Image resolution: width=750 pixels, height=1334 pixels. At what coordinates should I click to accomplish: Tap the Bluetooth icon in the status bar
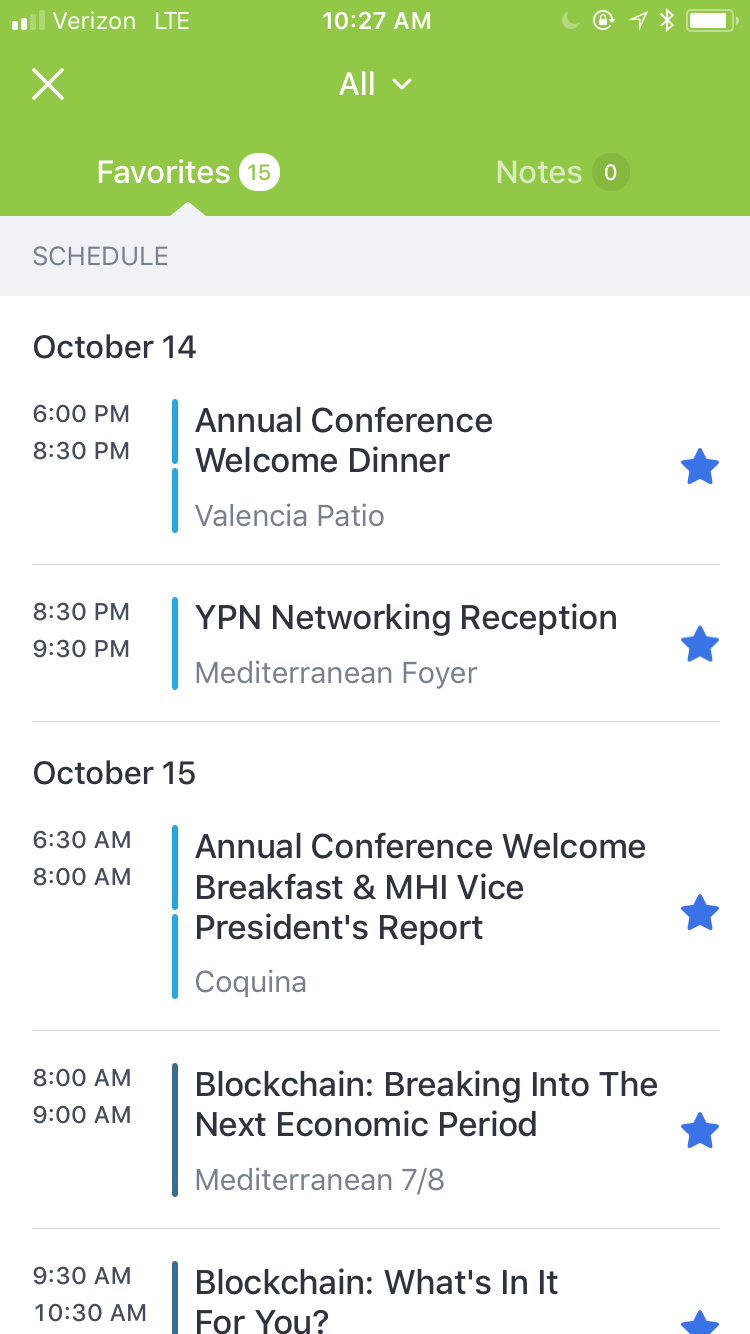click(x=668, y=20)
